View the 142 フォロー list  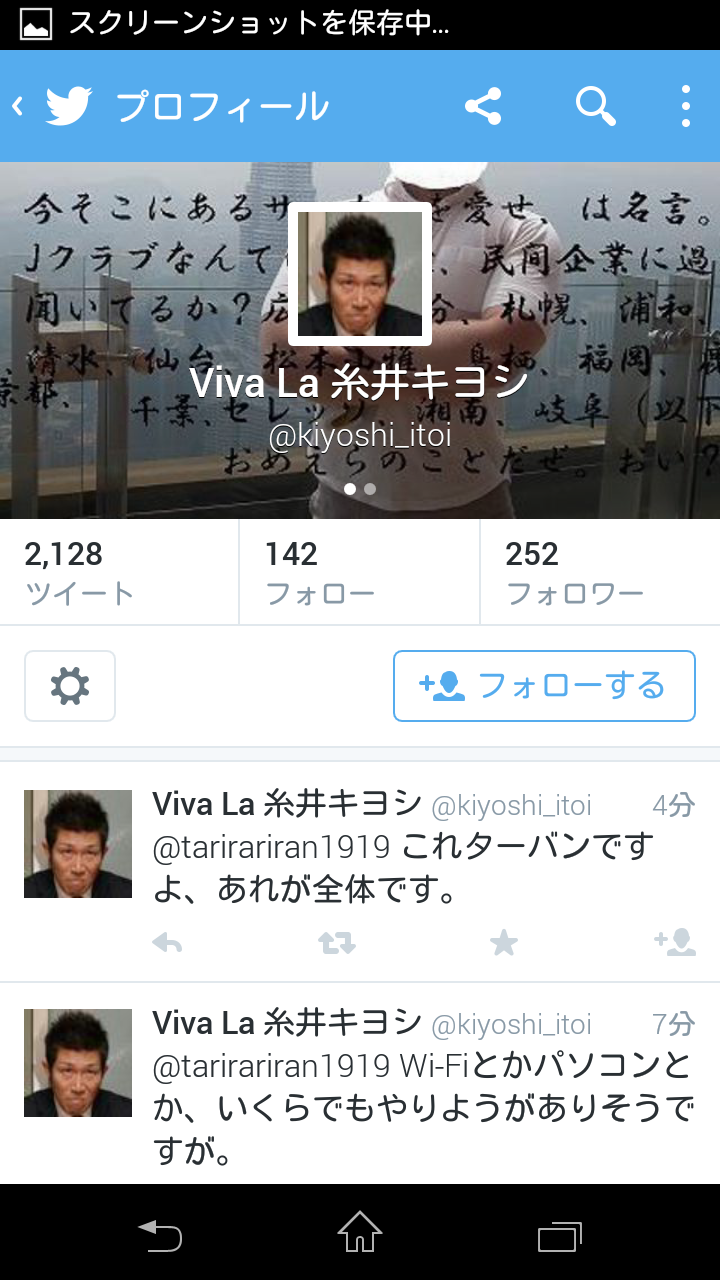click(x=359, y=573)
